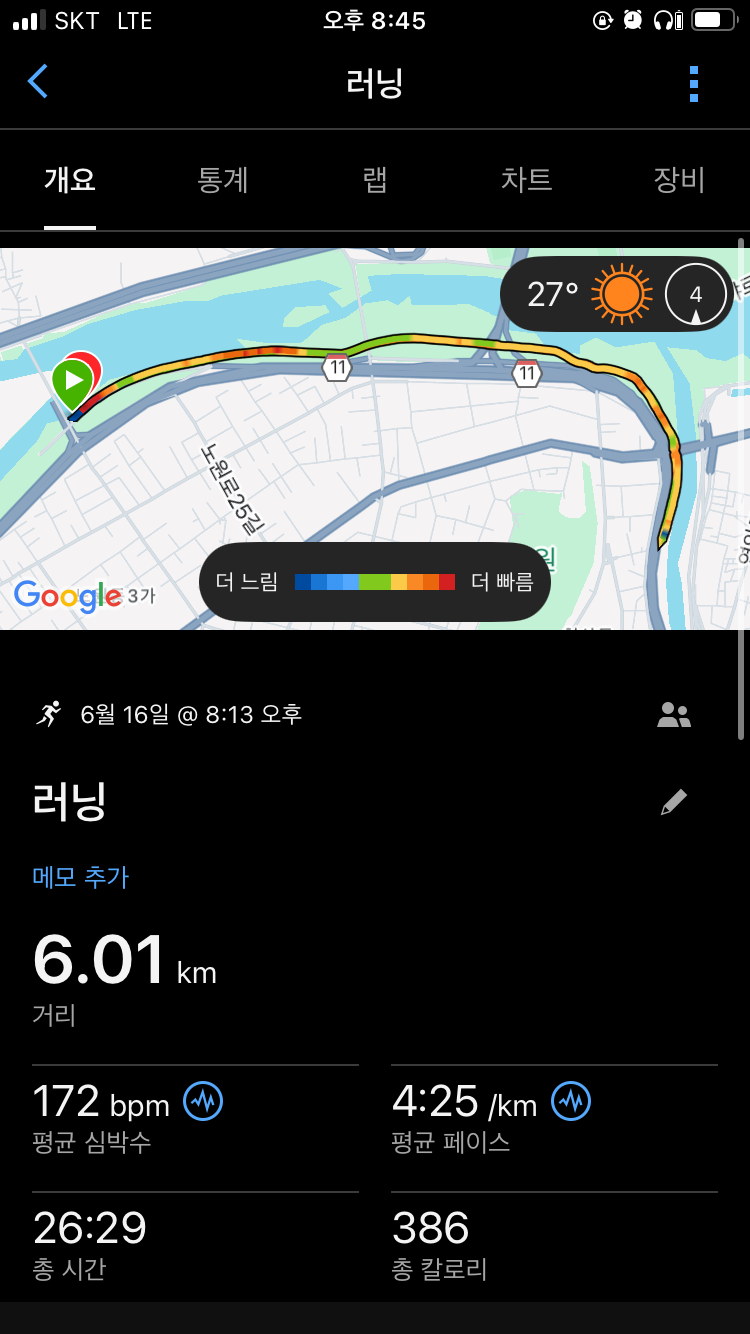The height and width of the screenshot is (1334, 750).
Task: Edit the activity name with the pencil
Action: pos(674,802)
